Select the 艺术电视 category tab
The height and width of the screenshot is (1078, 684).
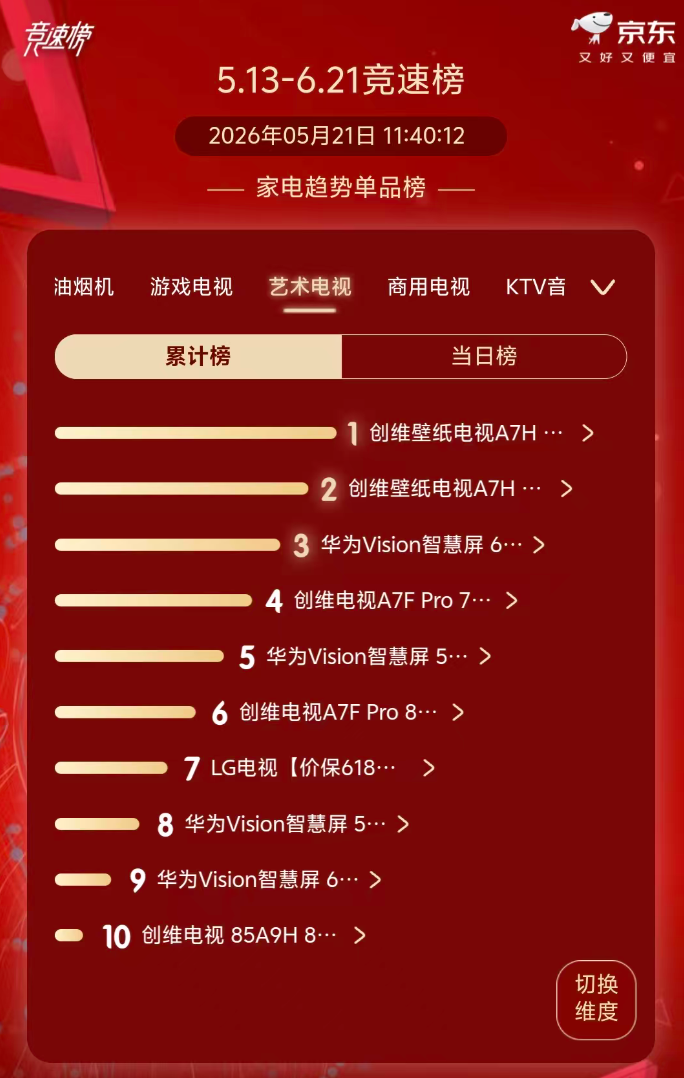[310, 287]
